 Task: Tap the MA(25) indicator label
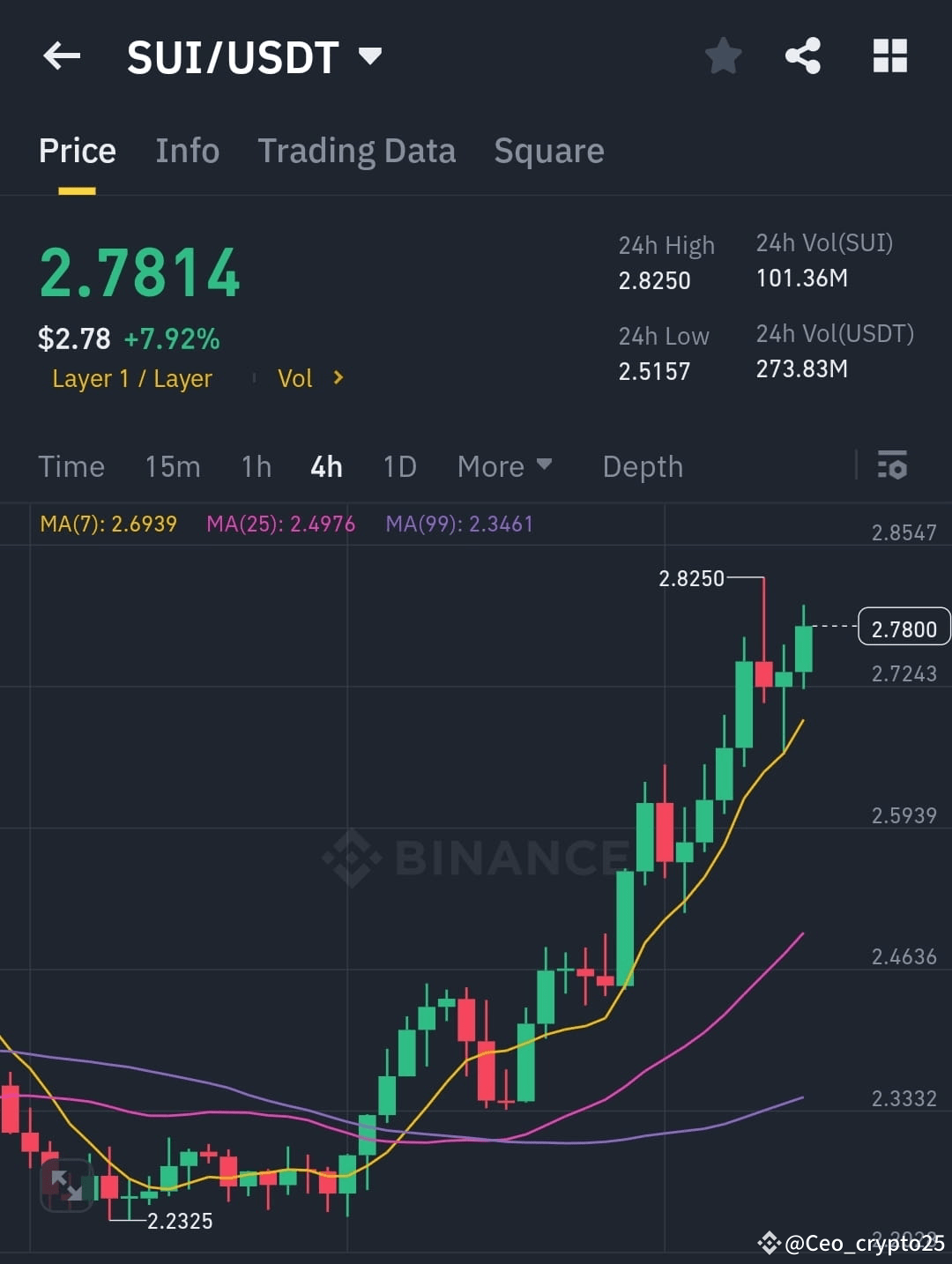(x=280, y=523)
